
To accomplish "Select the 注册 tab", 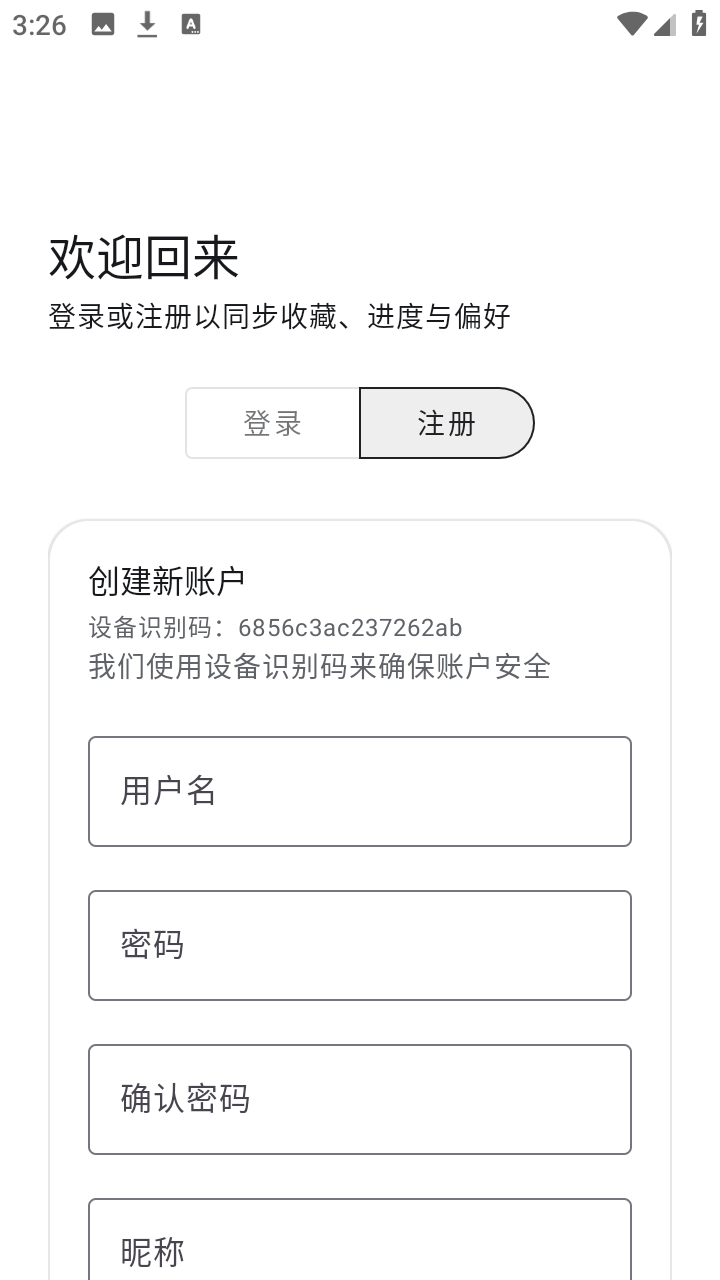I will 446,422.
